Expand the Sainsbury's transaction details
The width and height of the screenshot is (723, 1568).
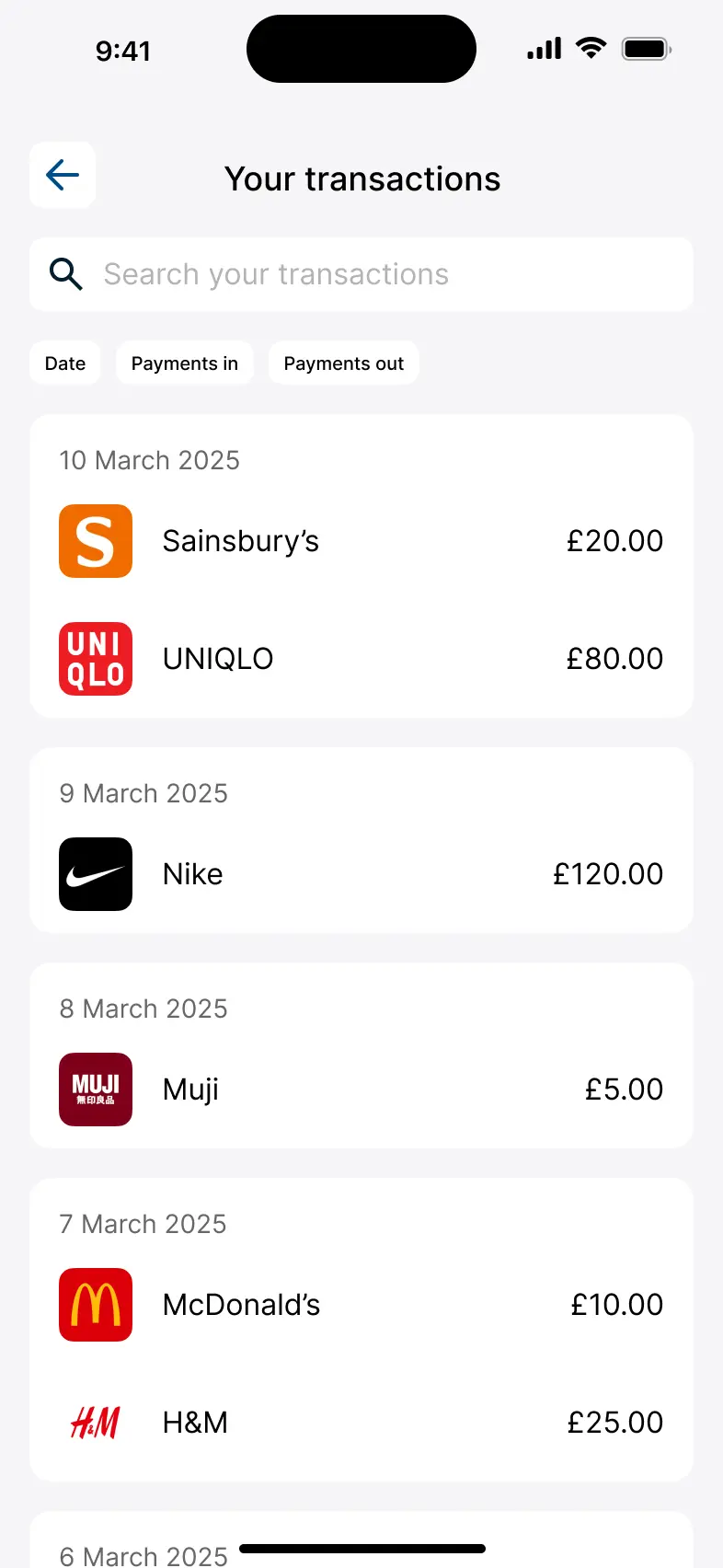click(x=361, y=541)
